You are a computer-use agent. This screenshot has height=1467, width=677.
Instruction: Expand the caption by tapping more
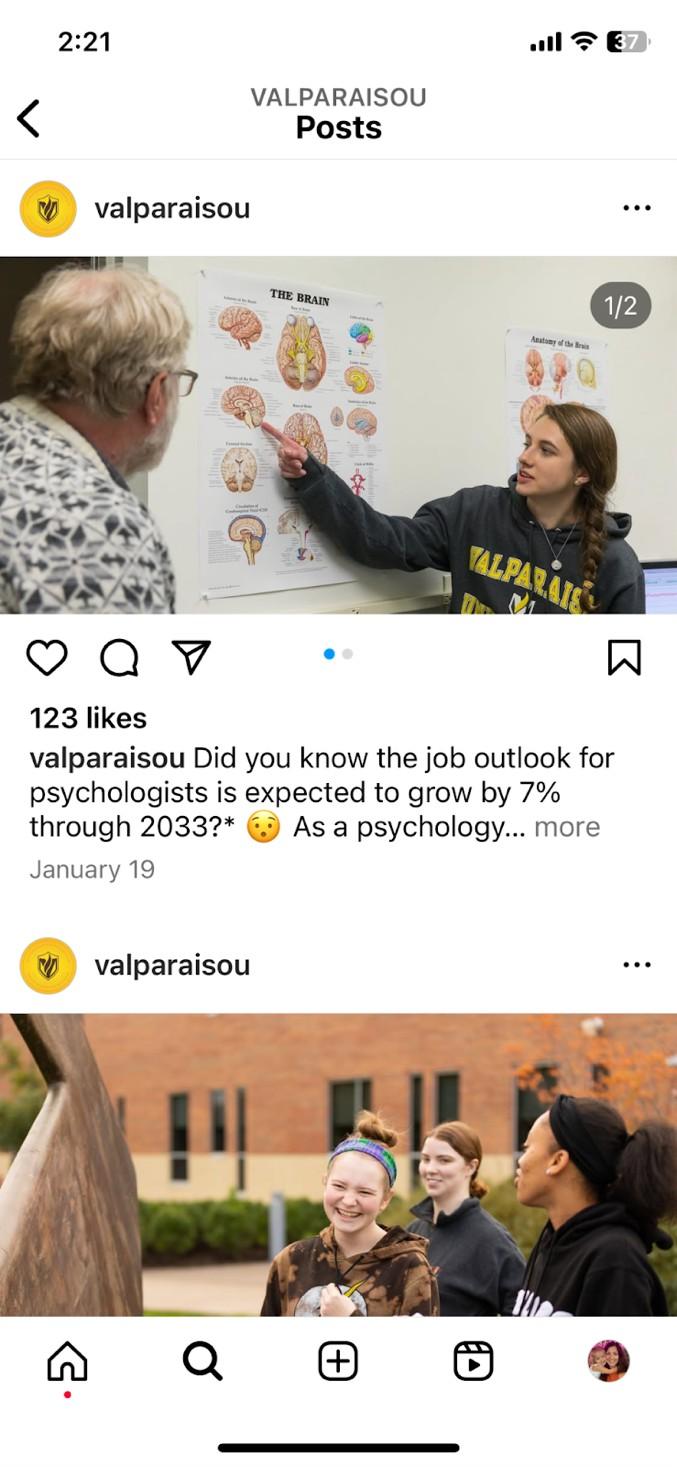click(x=566, y=827)
